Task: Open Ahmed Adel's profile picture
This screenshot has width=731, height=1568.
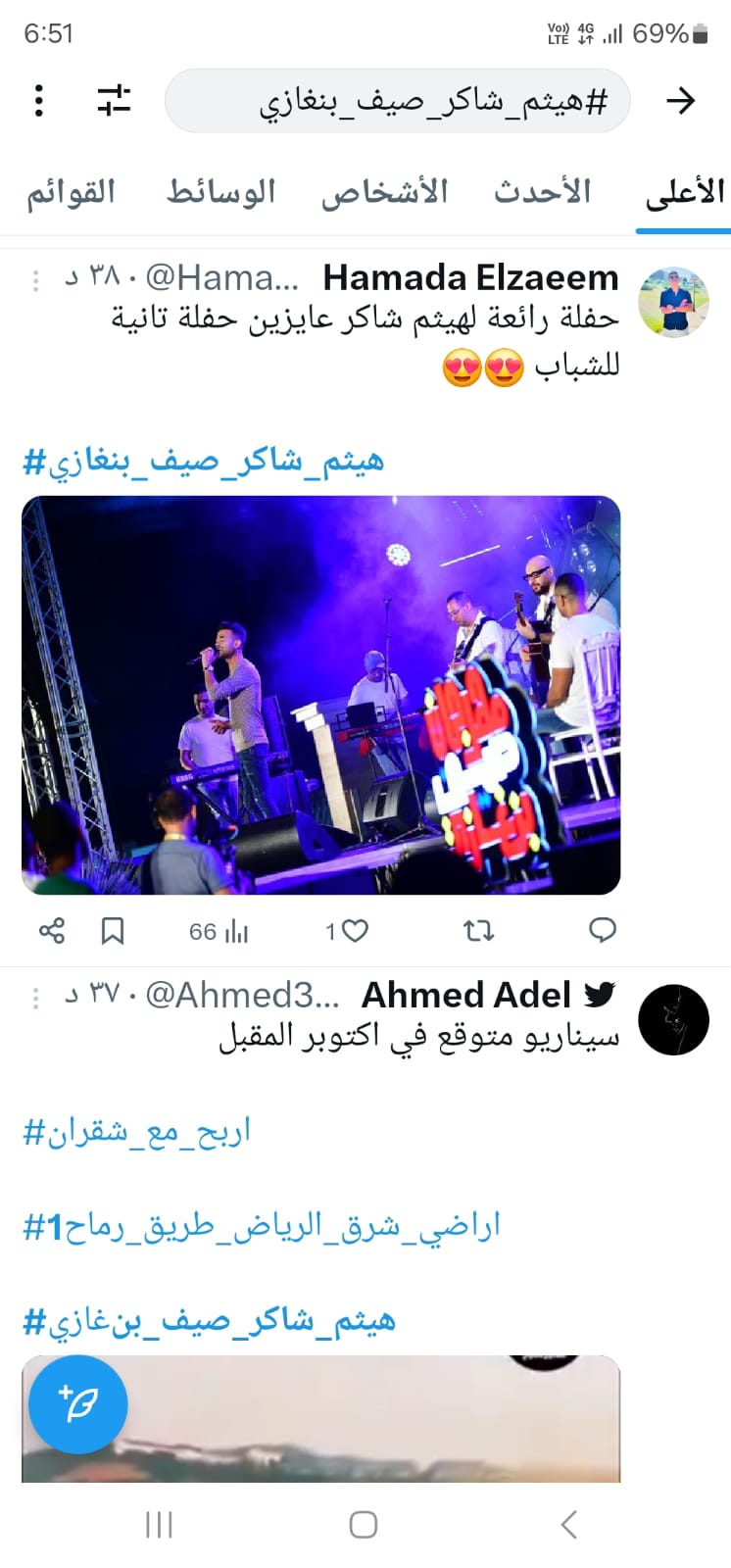Action: coord(673,1020)
